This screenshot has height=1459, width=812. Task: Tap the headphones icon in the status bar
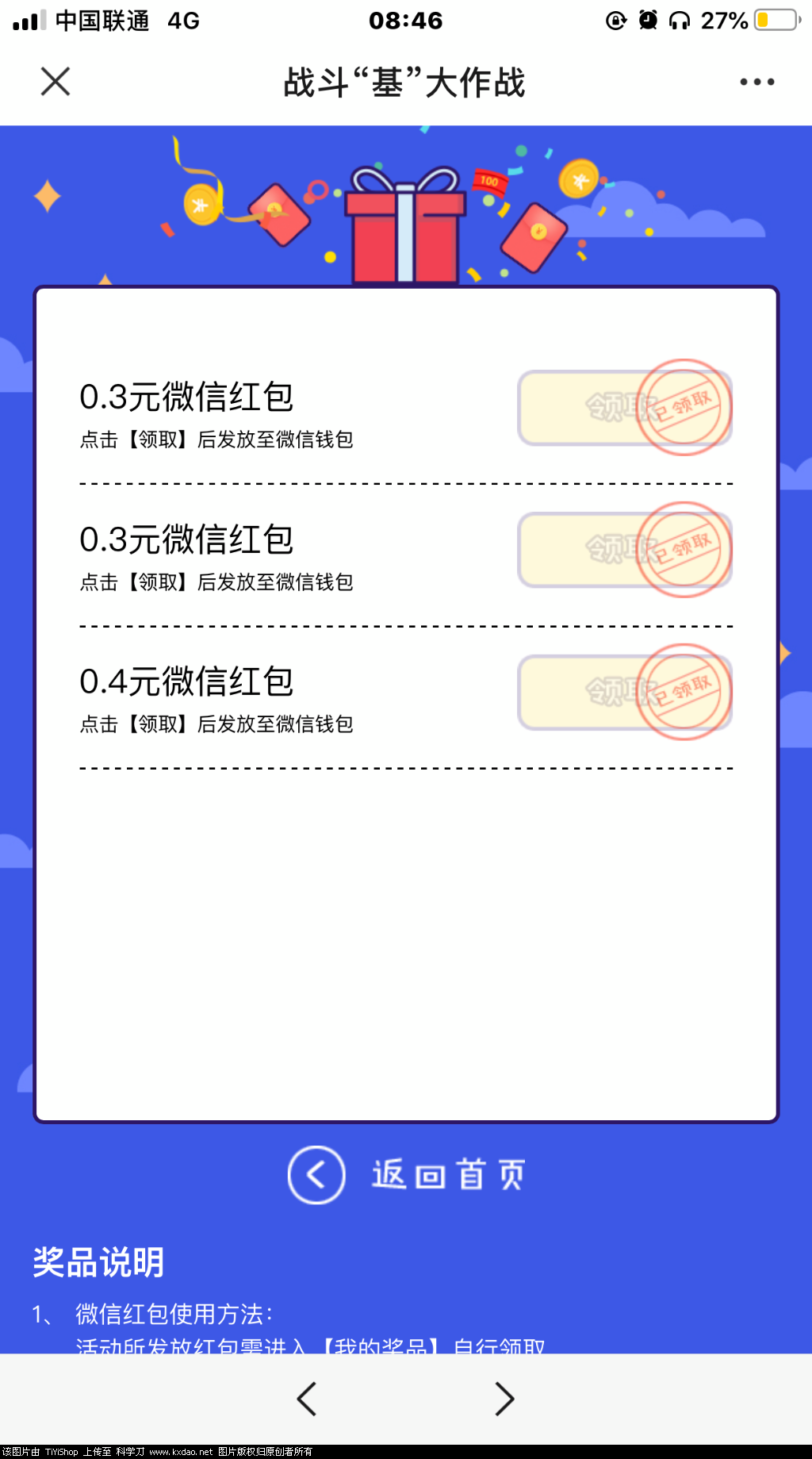[680, 21]
